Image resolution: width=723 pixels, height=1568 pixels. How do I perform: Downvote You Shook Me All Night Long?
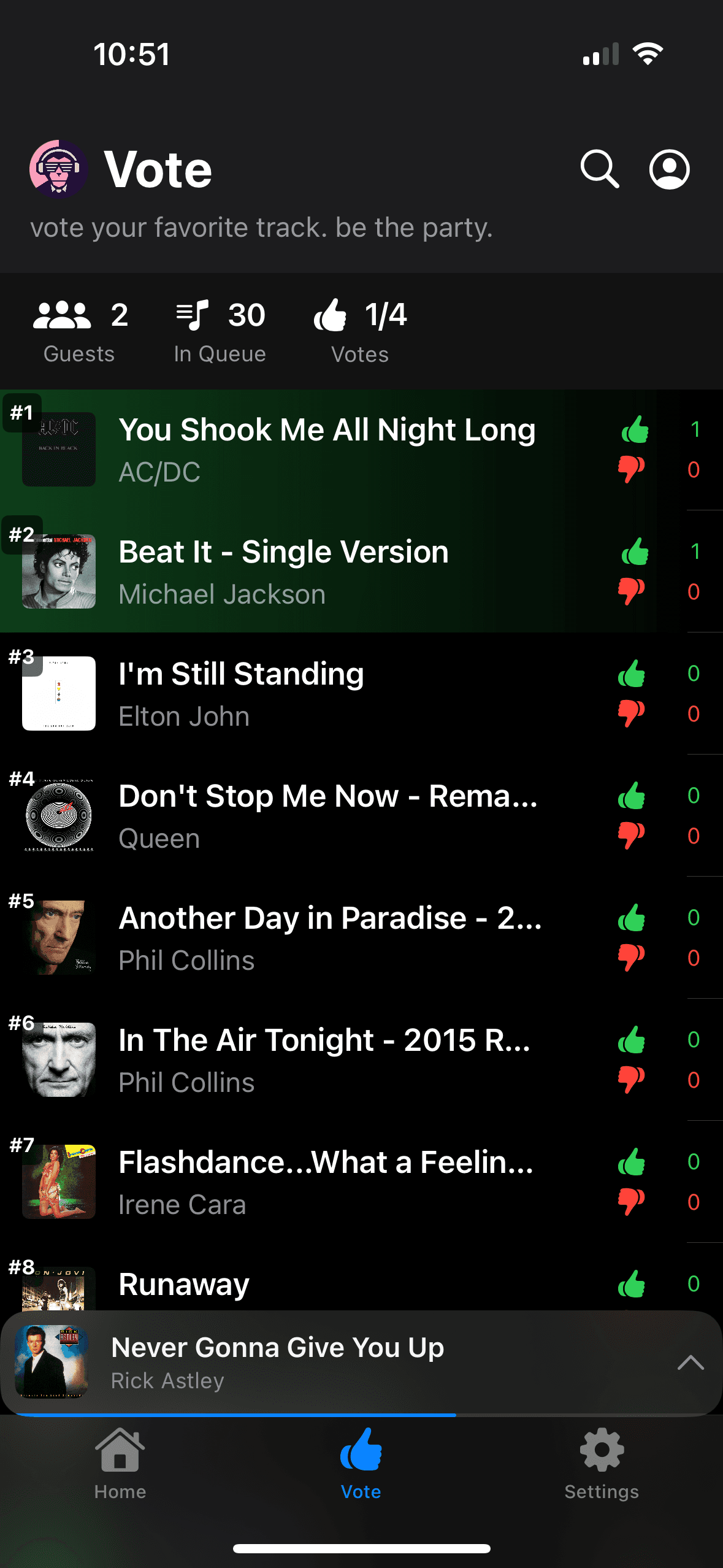click(631, 469)
